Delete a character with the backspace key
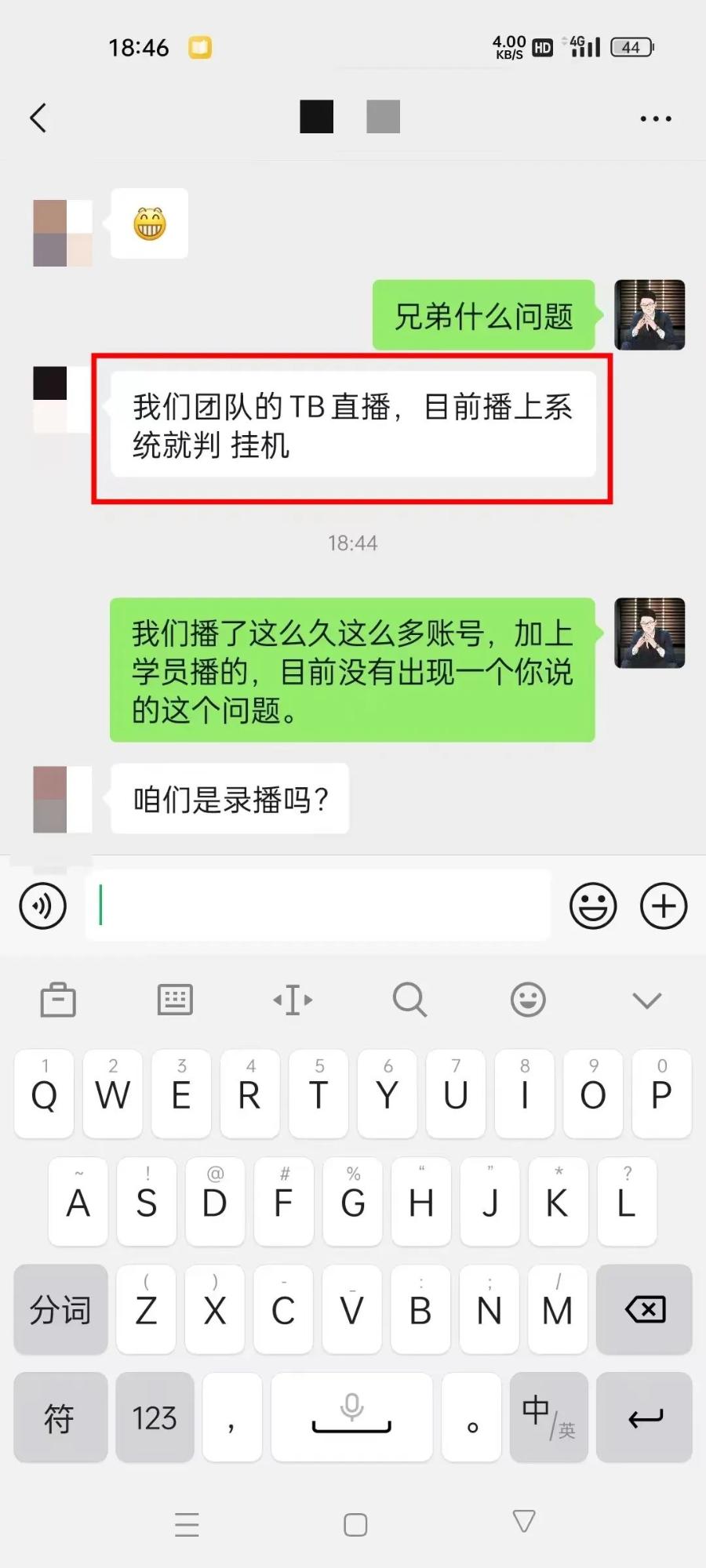This screenshot has height=1568, width=706. coord(644,1309)
